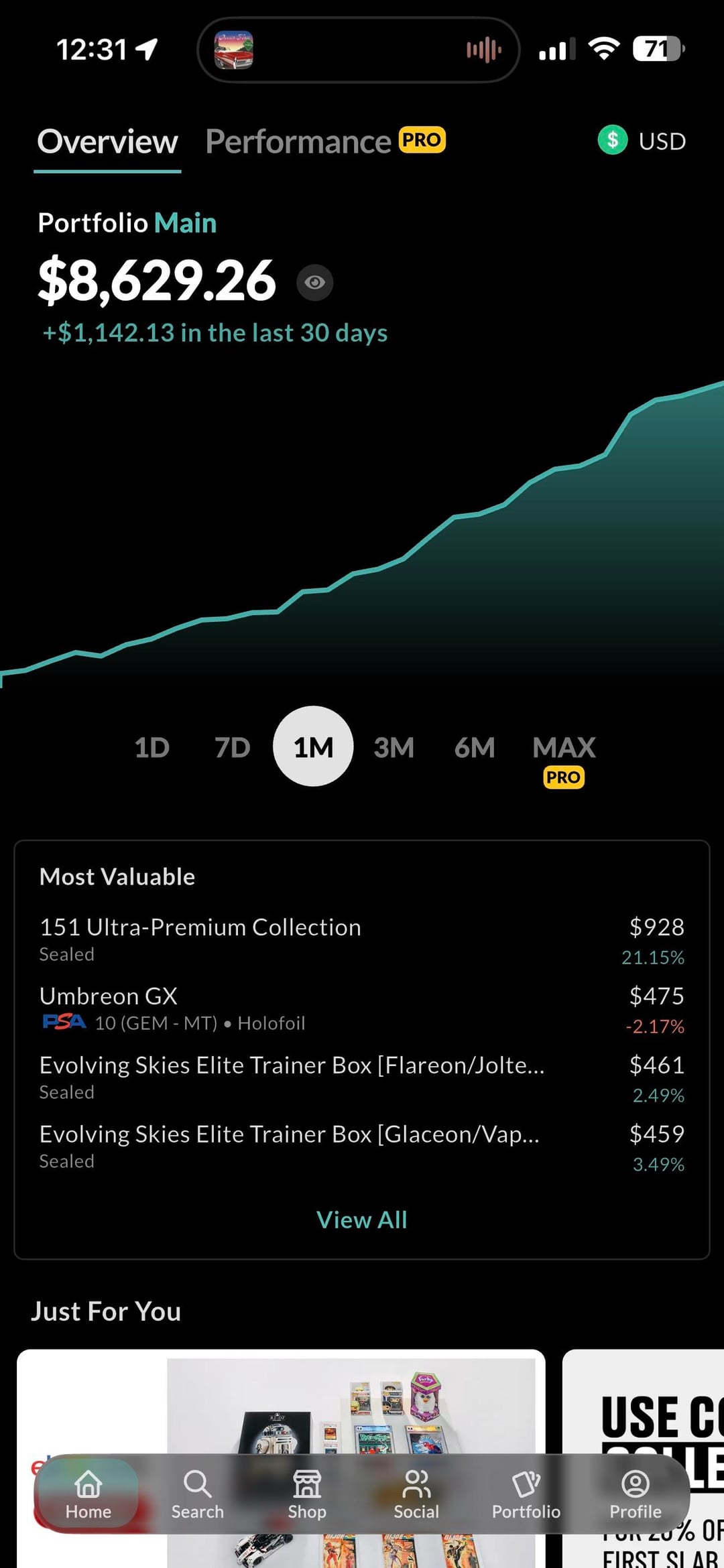Open the Shop tab

[x=307, y=1494]
